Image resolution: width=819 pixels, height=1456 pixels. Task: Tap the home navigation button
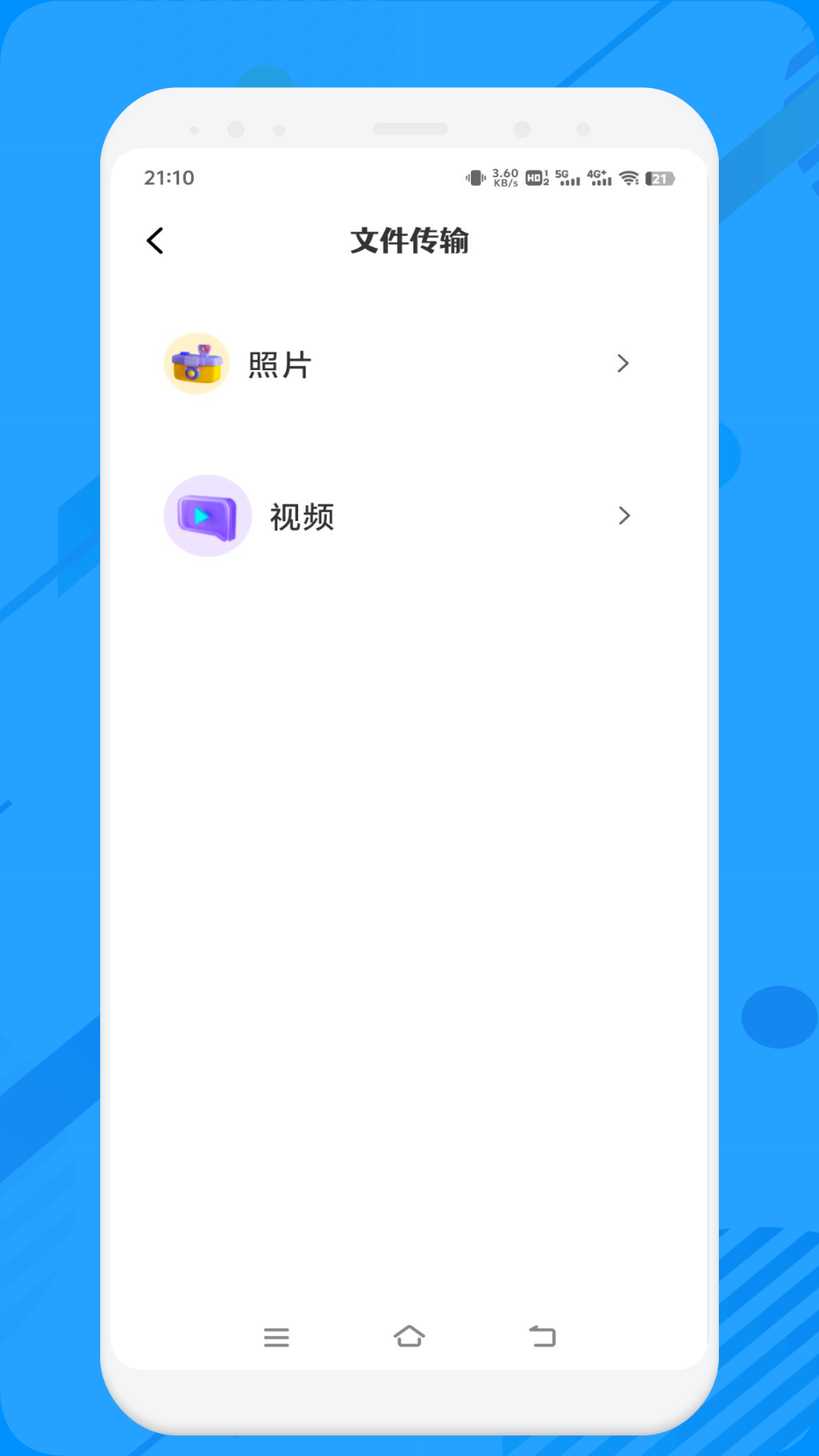click(409, 1337)
